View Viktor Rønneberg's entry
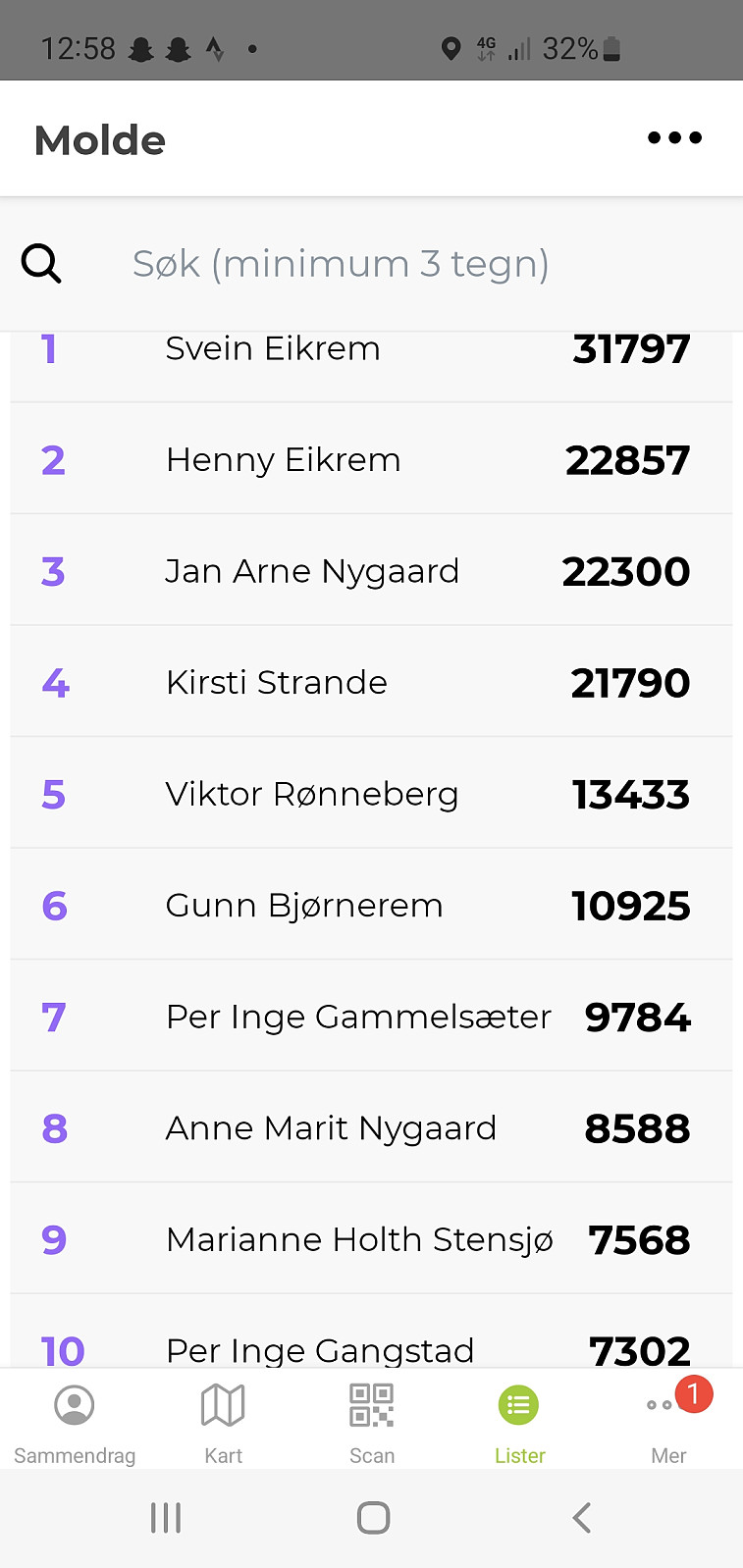This screenshot has height=1568, width=743. pos(371,794)
